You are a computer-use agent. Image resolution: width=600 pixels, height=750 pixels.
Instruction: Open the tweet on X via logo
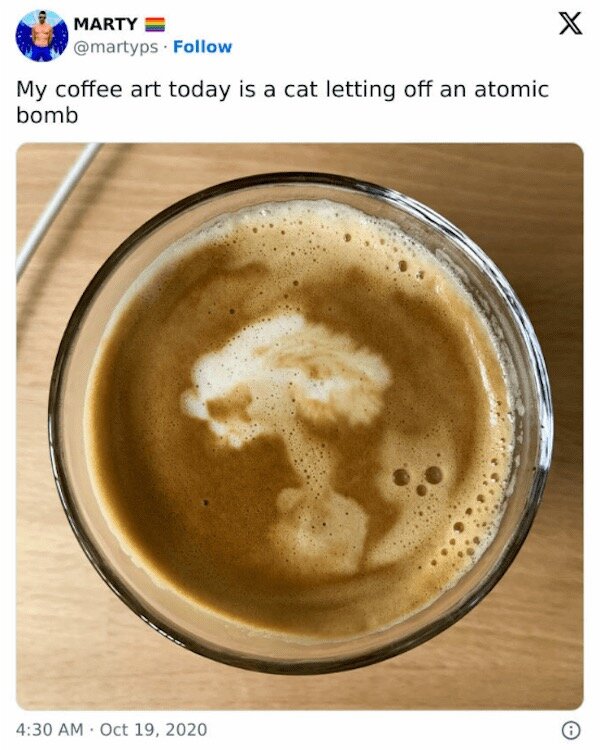point(569,25)
